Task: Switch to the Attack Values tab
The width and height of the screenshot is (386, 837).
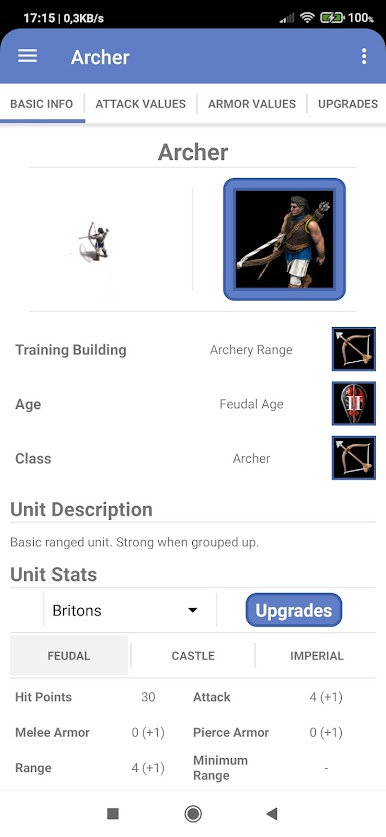Action: click(x=140, y=104)
